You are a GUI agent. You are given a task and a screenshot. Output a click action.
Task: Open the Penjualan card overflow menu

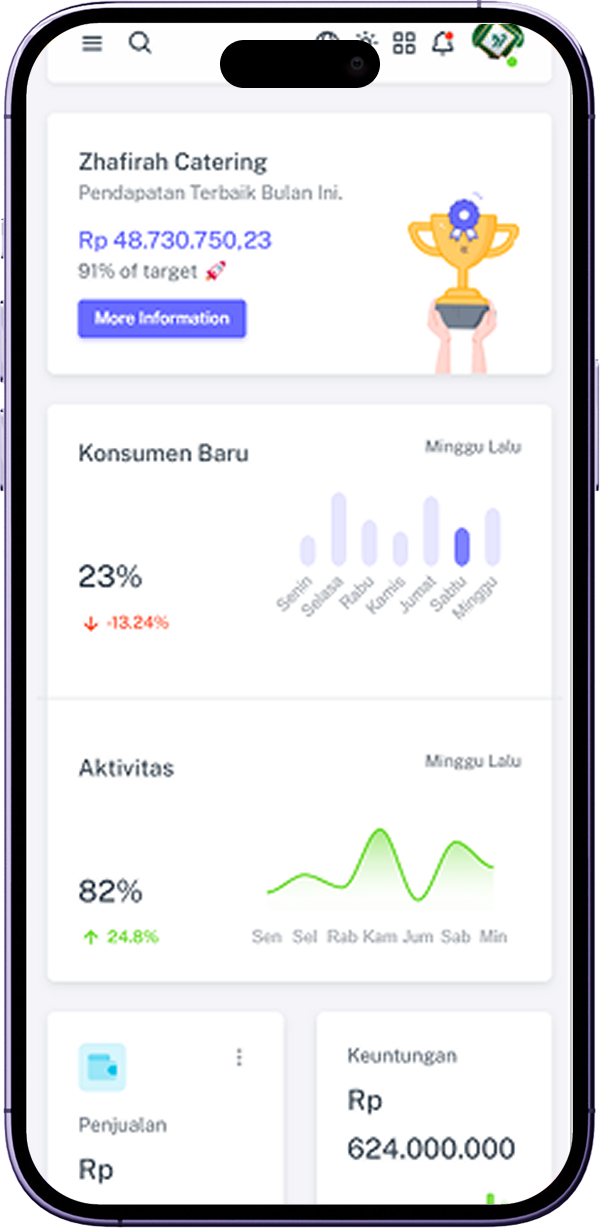238,1057
